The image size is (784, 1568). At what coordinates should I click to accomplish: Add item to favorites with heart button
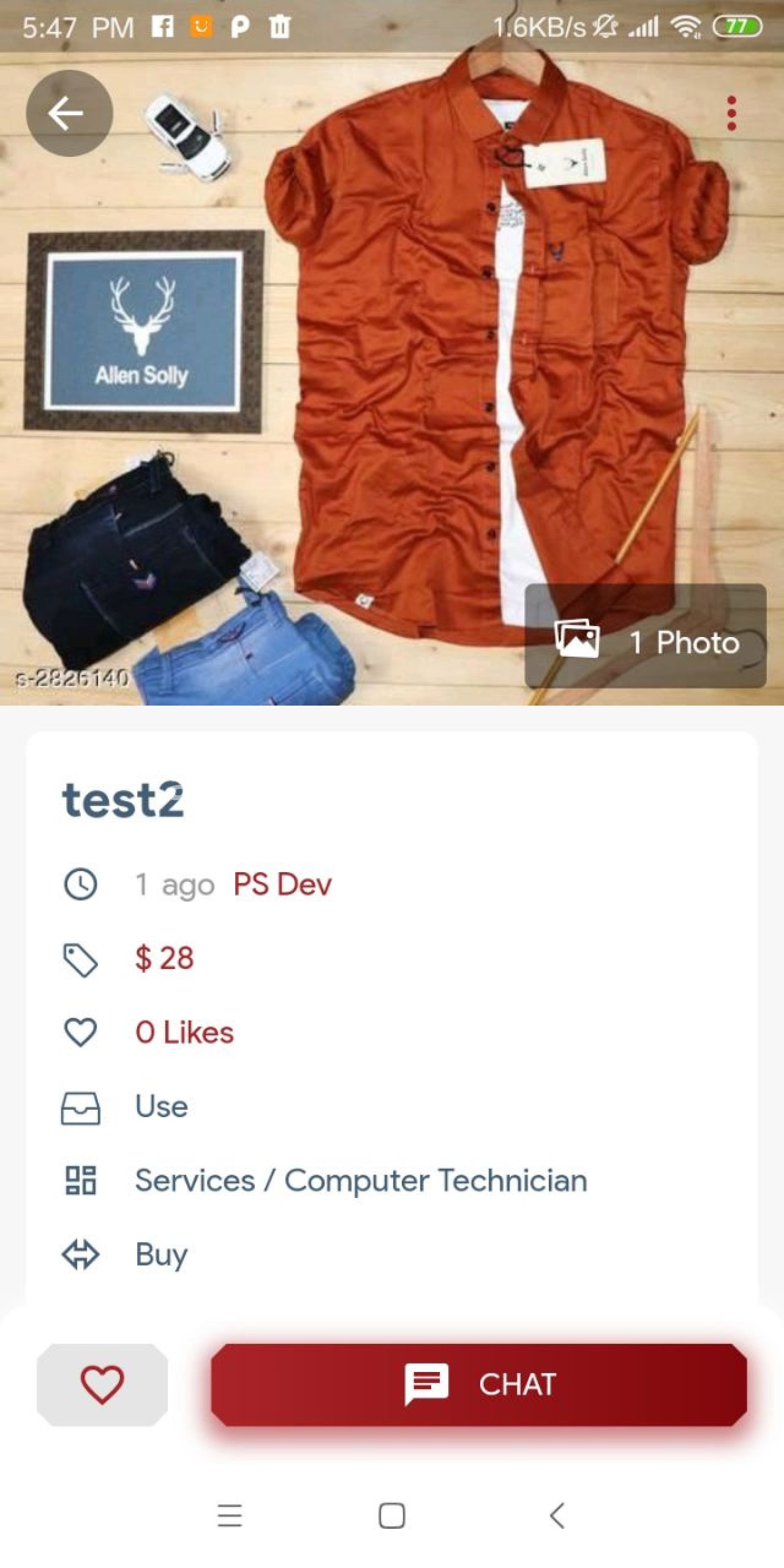pos(102,1384)
